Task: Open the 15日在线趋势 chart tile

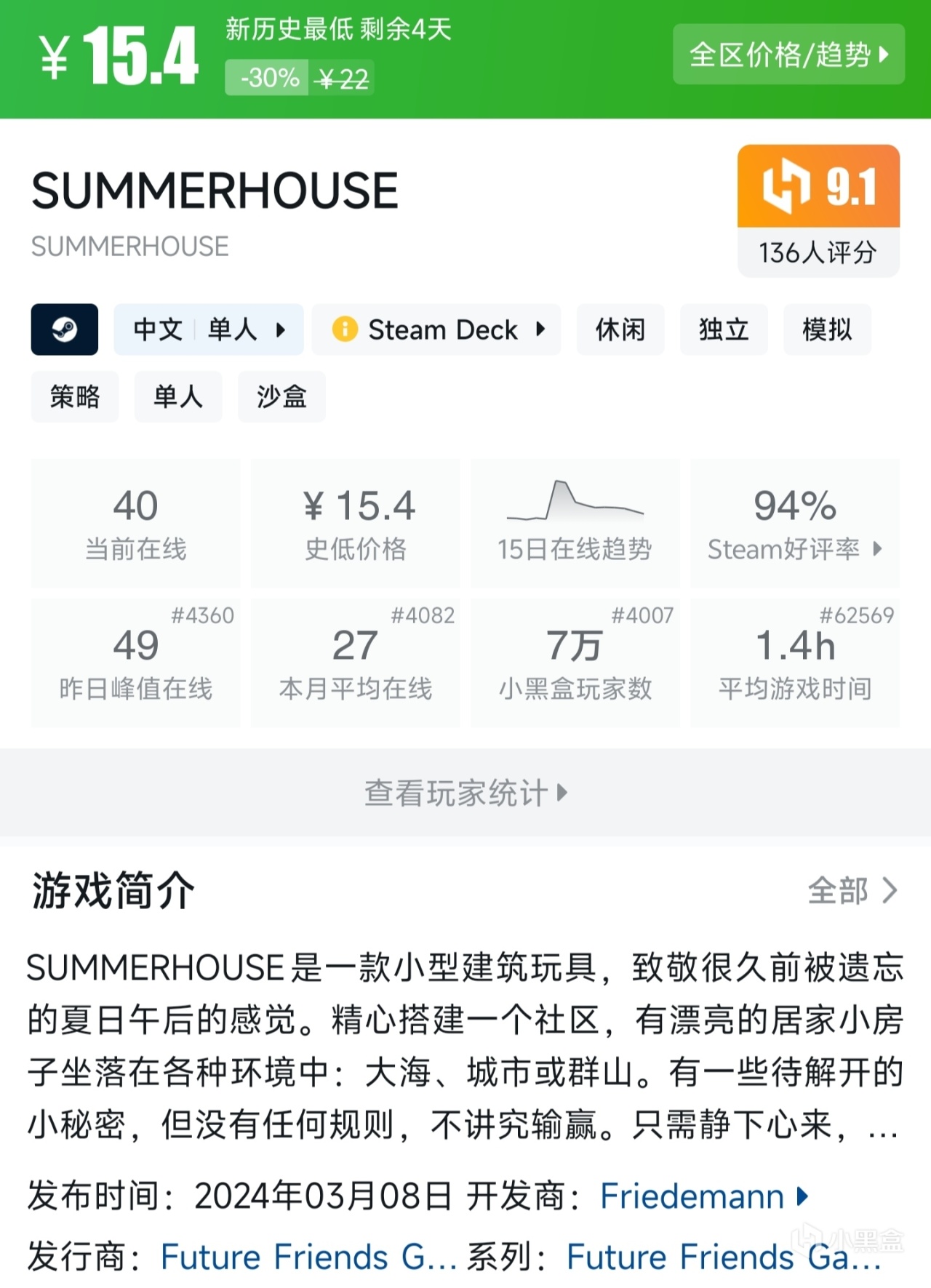Action: coord(575,522)
